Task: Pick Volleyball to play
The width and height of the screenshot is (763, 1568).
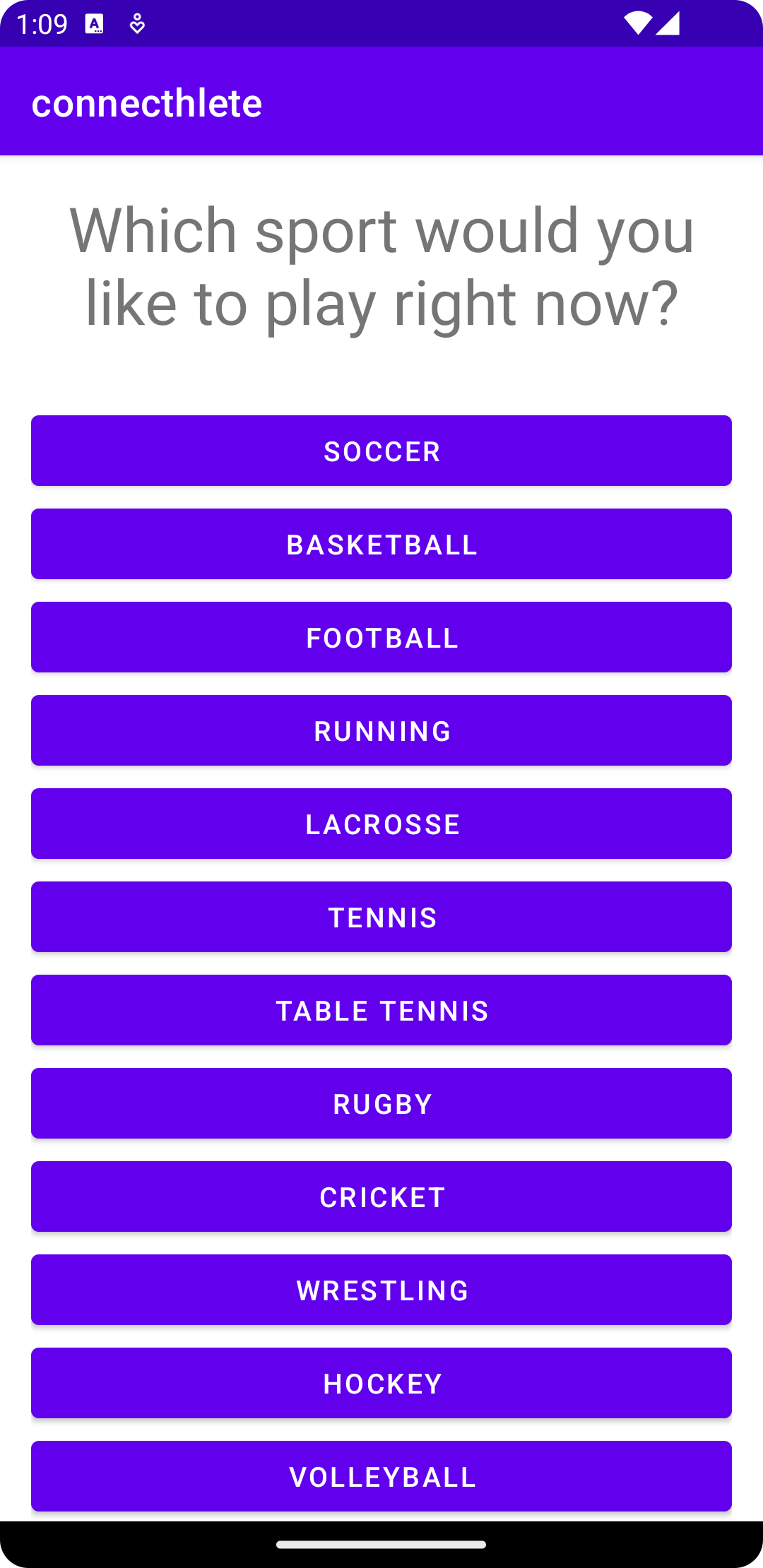Action: coord(381,1476)
